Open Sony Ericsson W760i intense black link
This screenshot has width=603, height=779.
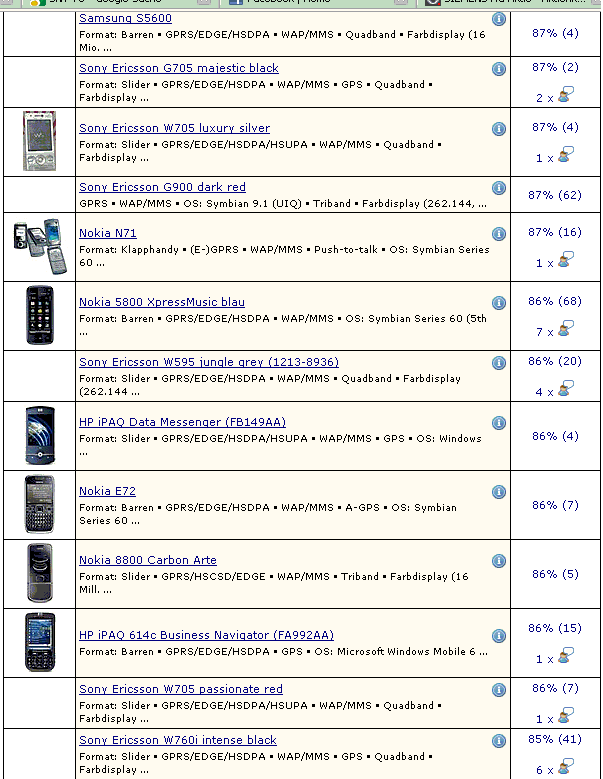177,740
